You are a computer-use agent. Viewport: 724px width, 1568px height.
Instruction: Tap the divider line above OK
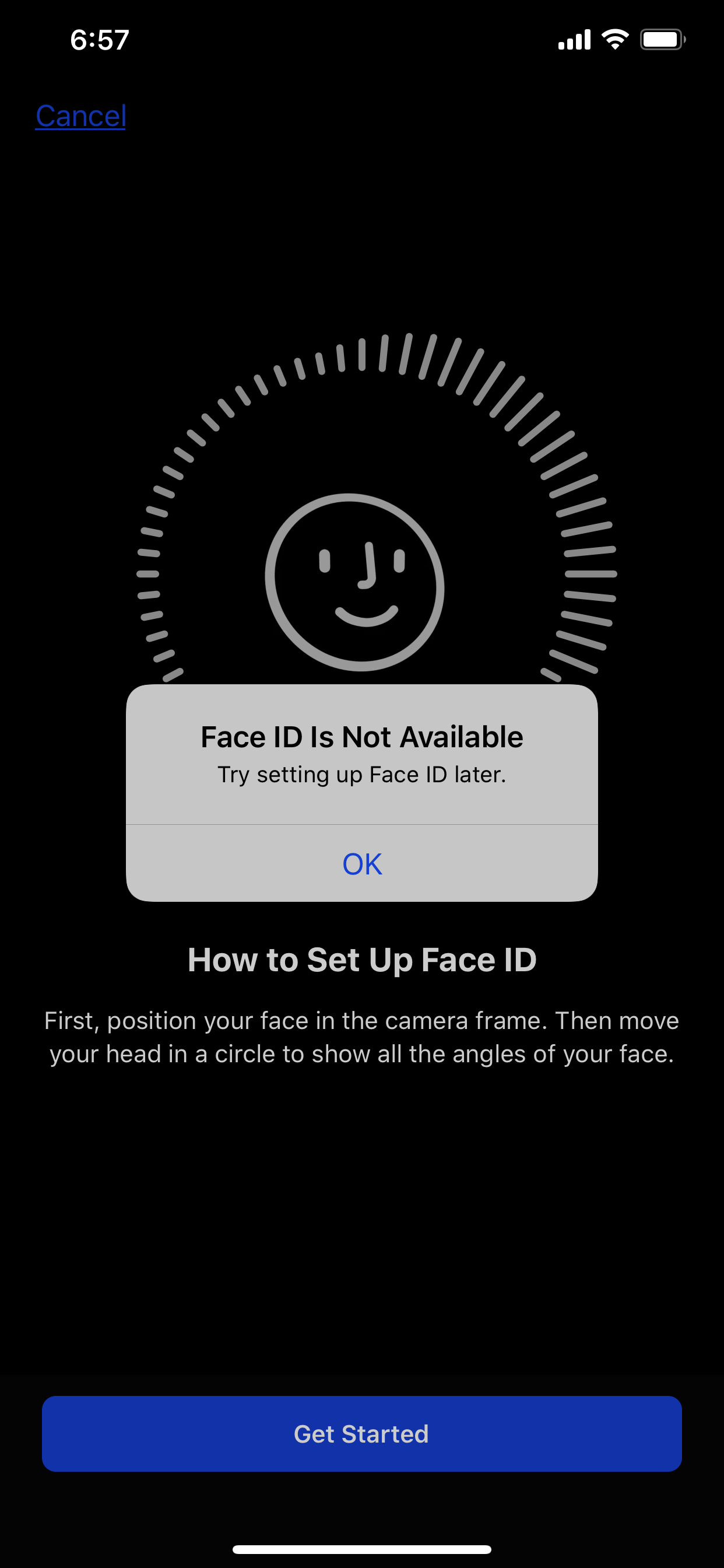pyautogui.click(x=361, y=823)
